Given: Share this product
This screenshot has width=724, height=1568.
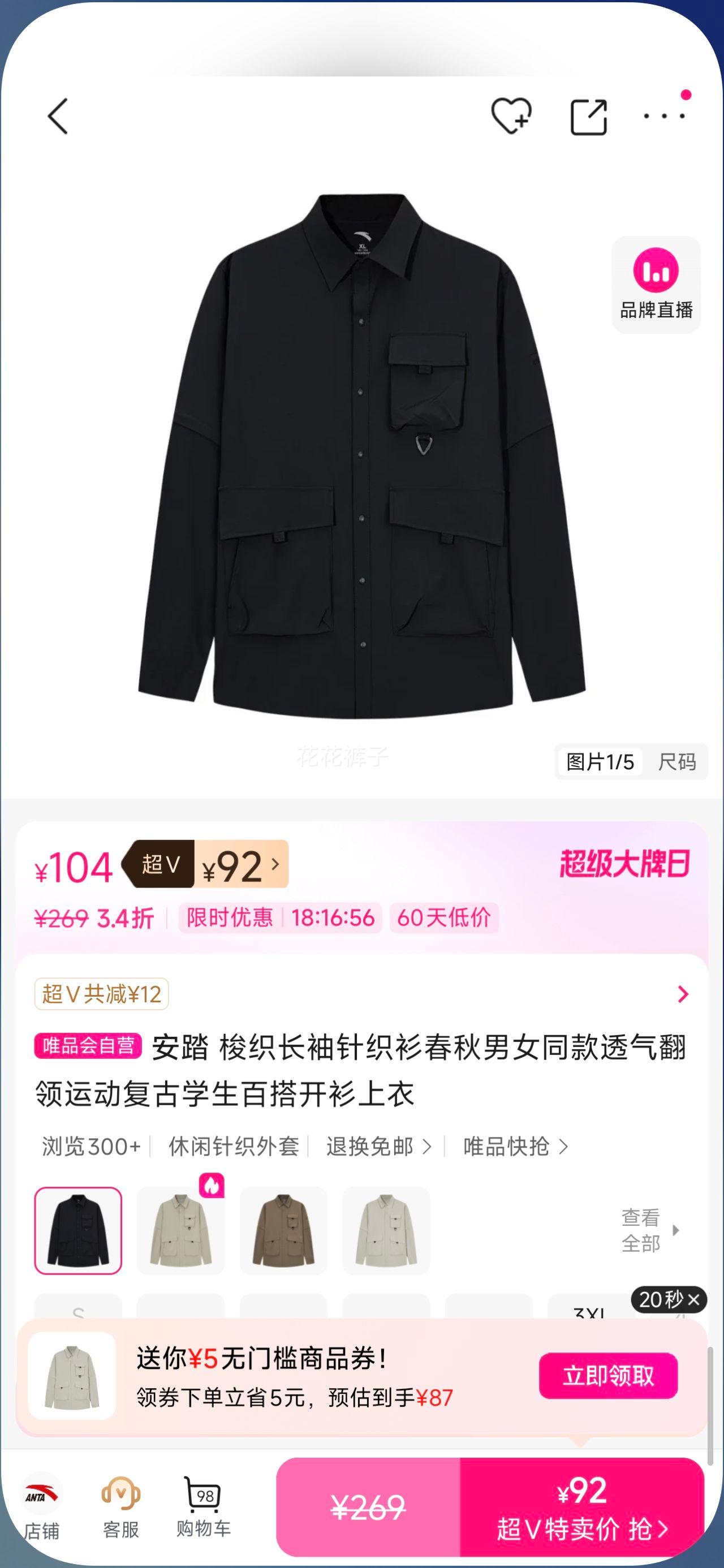Looking at the screenshot, I should [588, 117].
